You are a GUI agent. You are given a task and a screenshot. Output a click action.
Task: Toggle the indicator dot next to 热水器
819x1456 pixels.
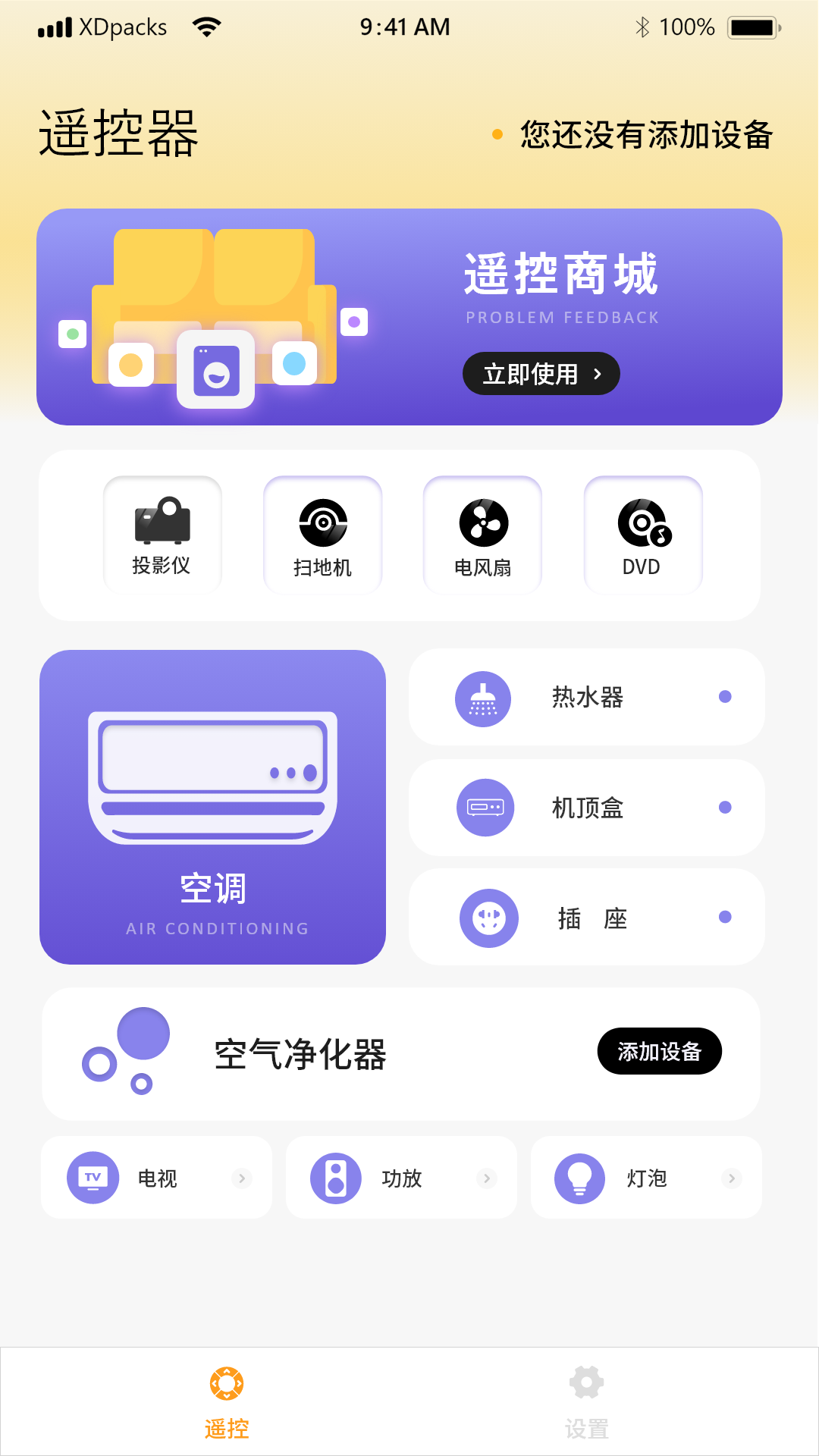(726, 698)
